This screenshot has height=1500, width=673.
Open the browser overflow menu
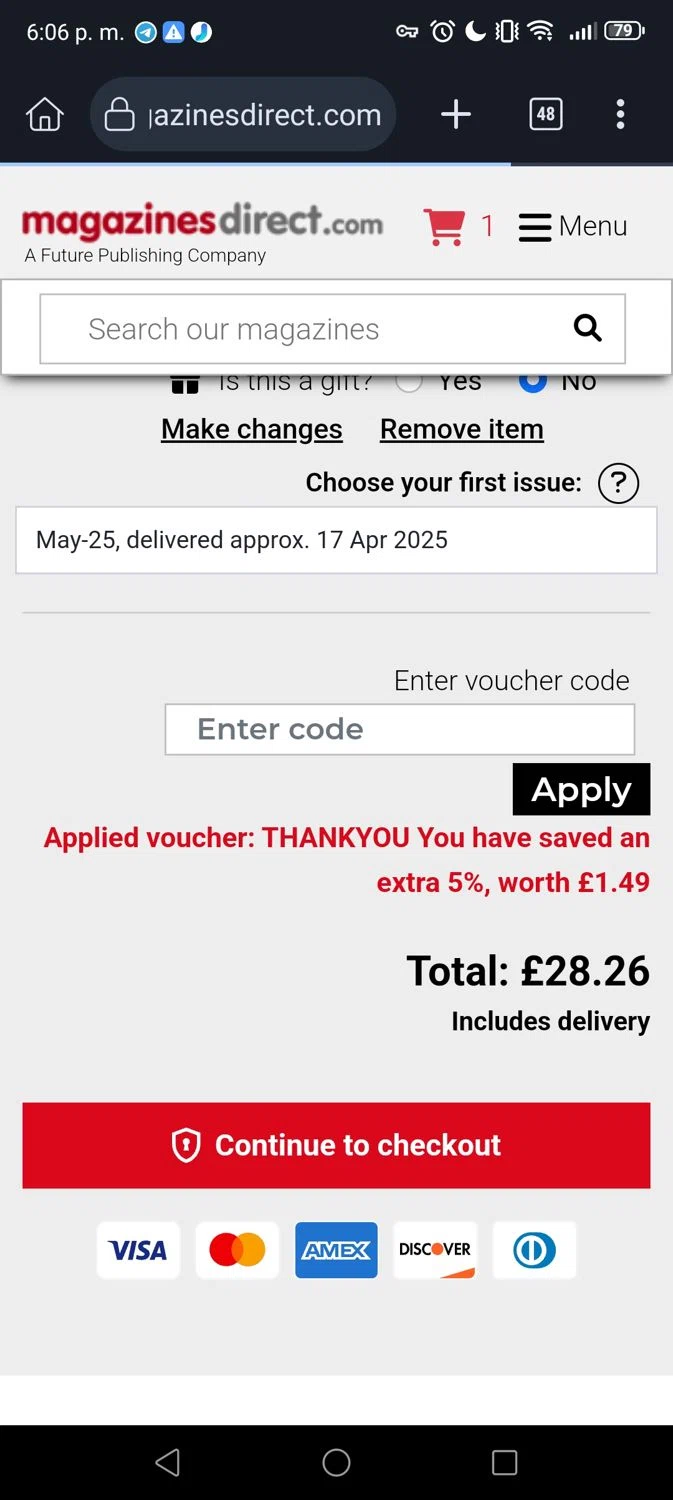(620, 115)
